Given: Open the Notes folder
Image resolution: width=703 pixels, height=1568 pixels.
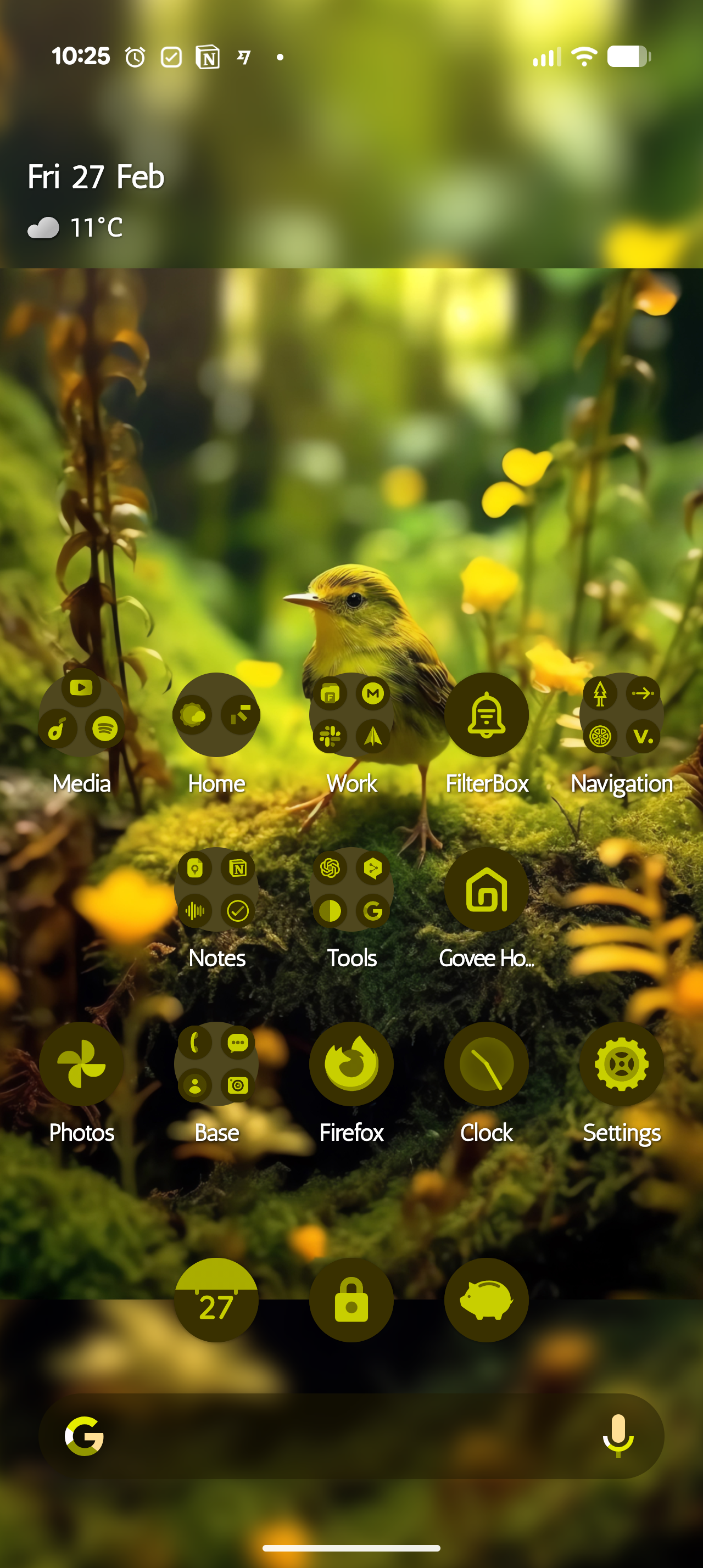Looking at the screenshot, I should pos(216,889).
